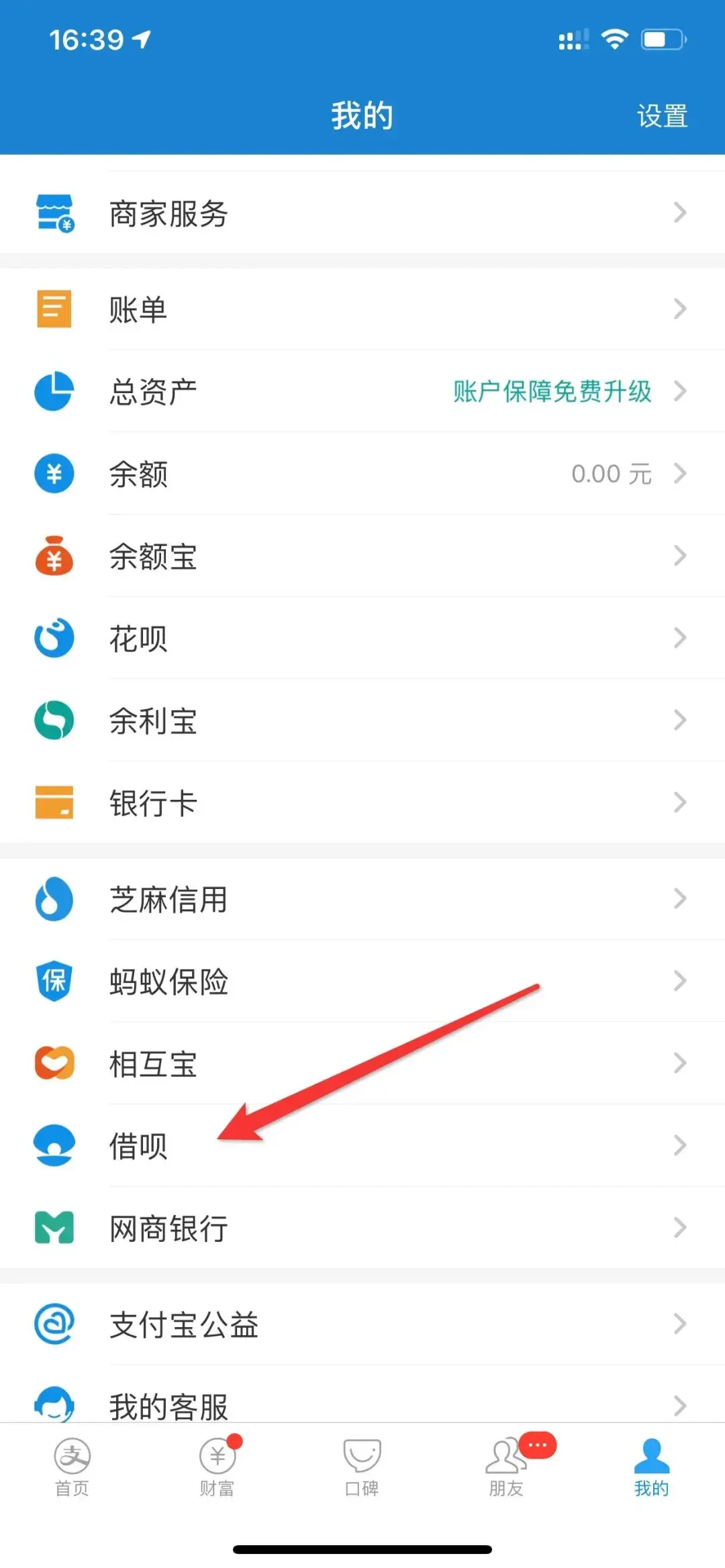Open the 余额 balance row

click(362, 474)
